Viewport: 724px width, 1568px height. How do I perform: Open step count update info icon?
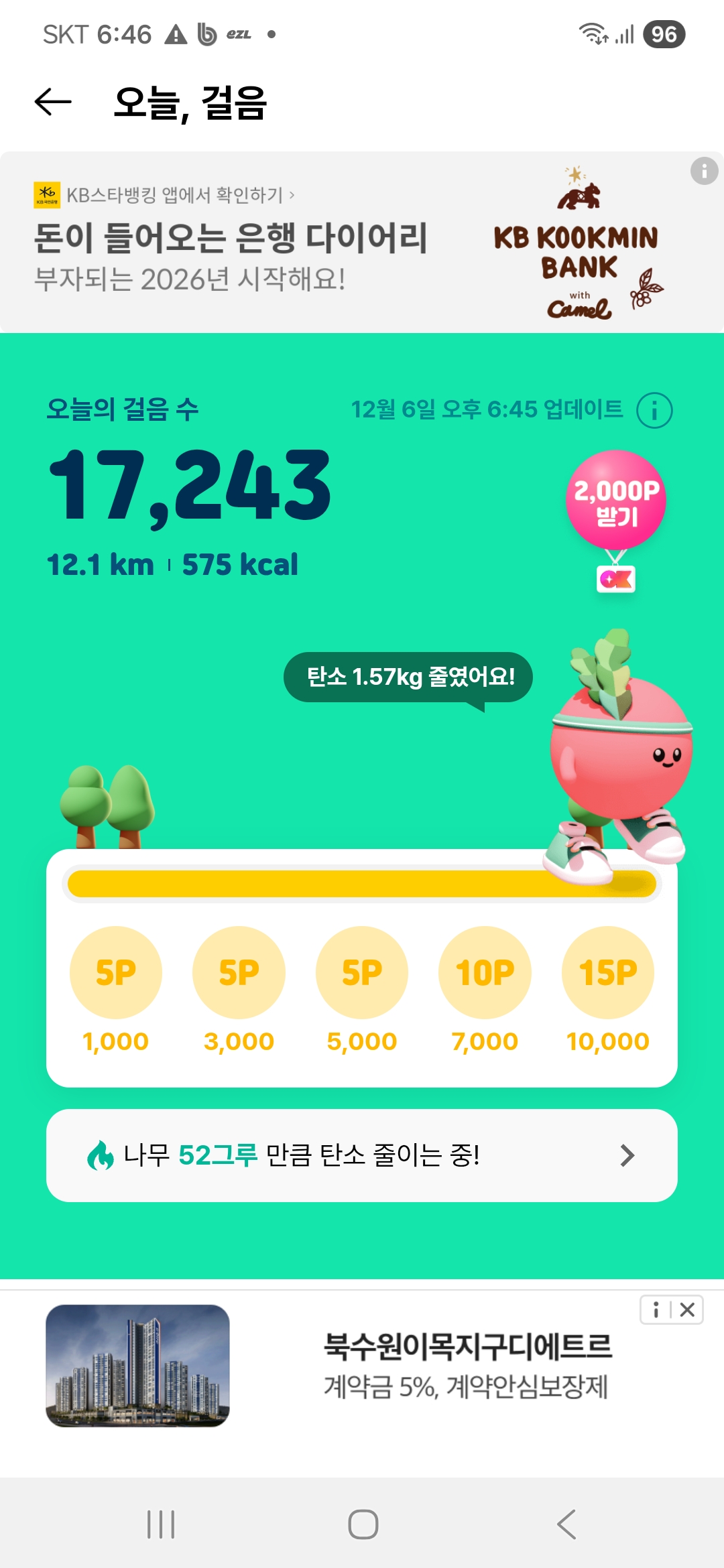[654, 410]
